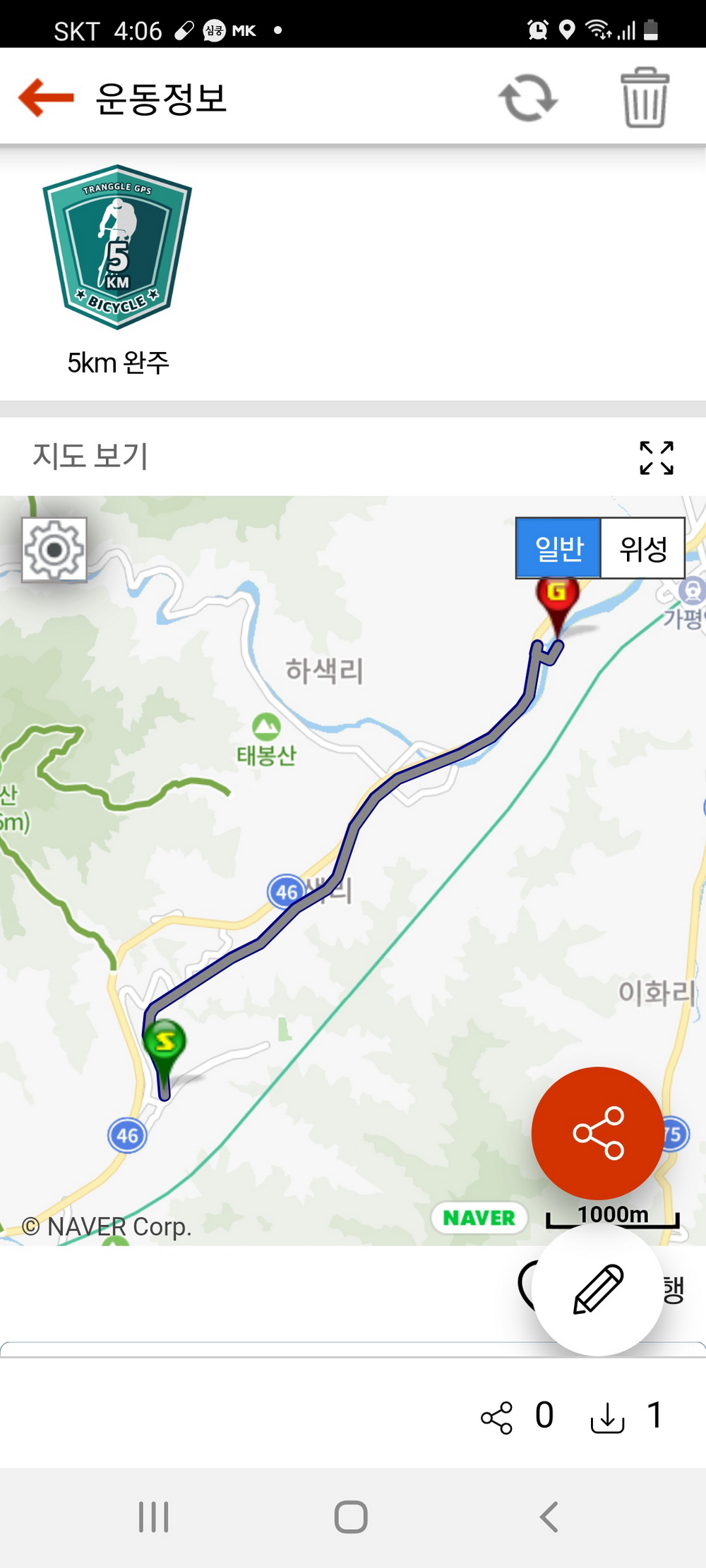
Task: Delete this workout record
Action: tap(645, 98)
